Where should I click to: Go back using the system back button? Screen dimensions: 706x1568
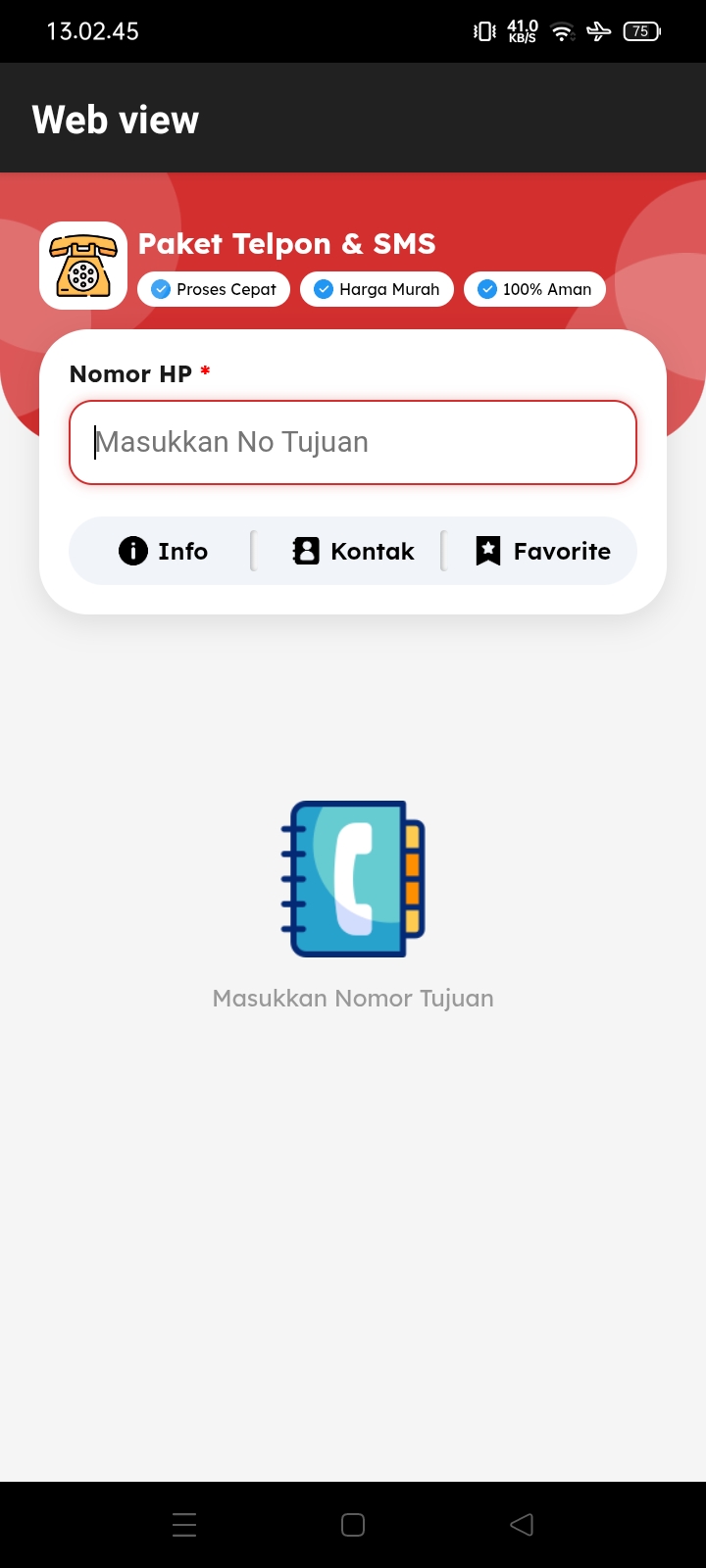click(x=522, y=1524)
